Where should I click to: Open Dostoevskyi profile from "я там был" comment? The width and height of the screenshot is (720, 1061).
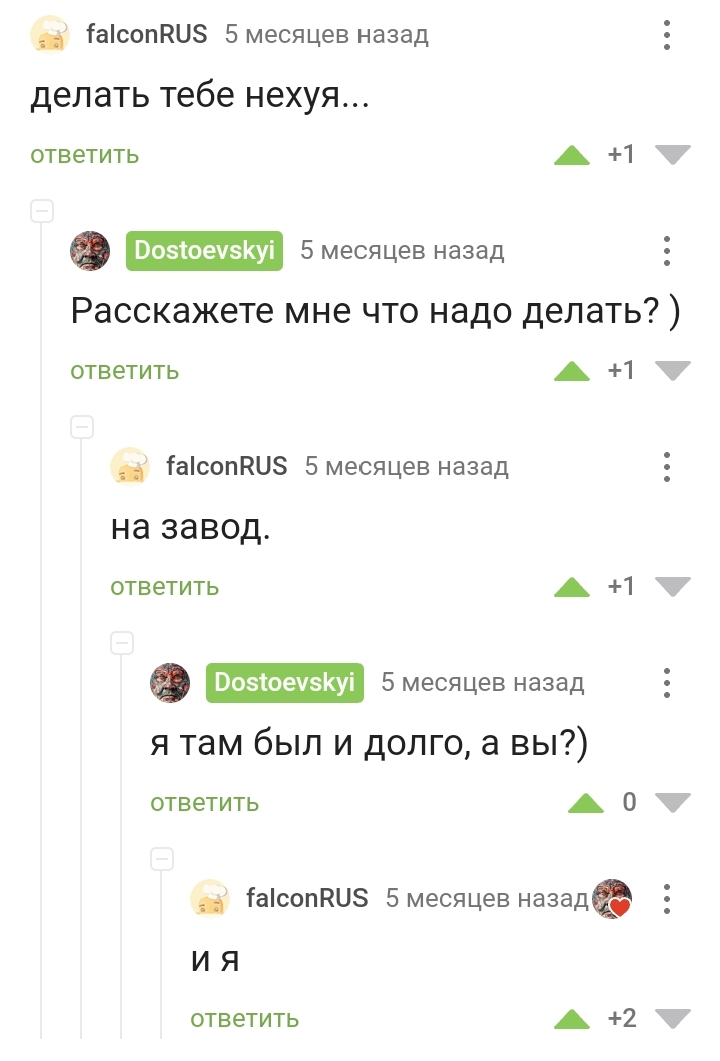pos(285,683)
